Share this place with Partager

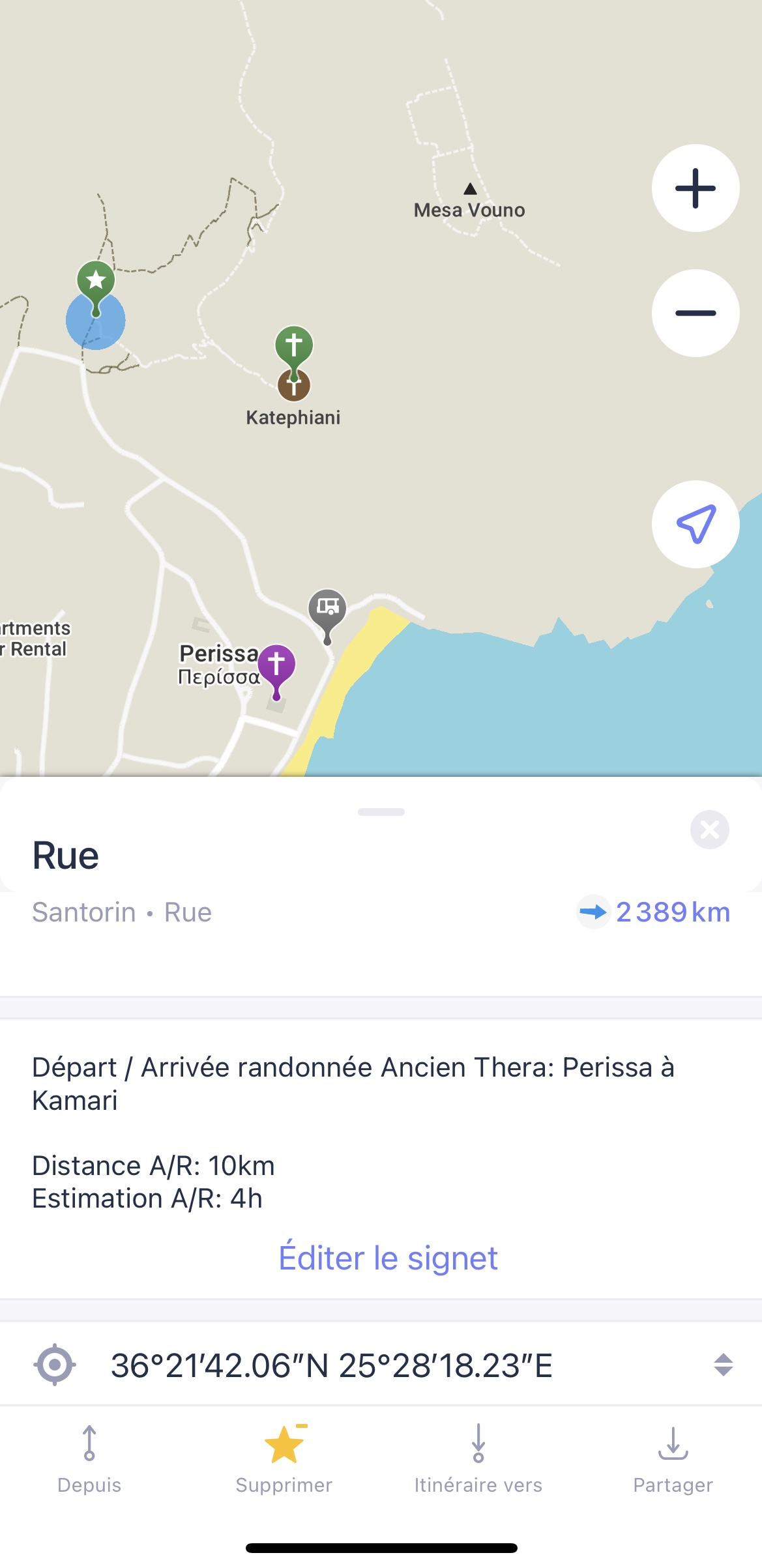point(673,1459)
